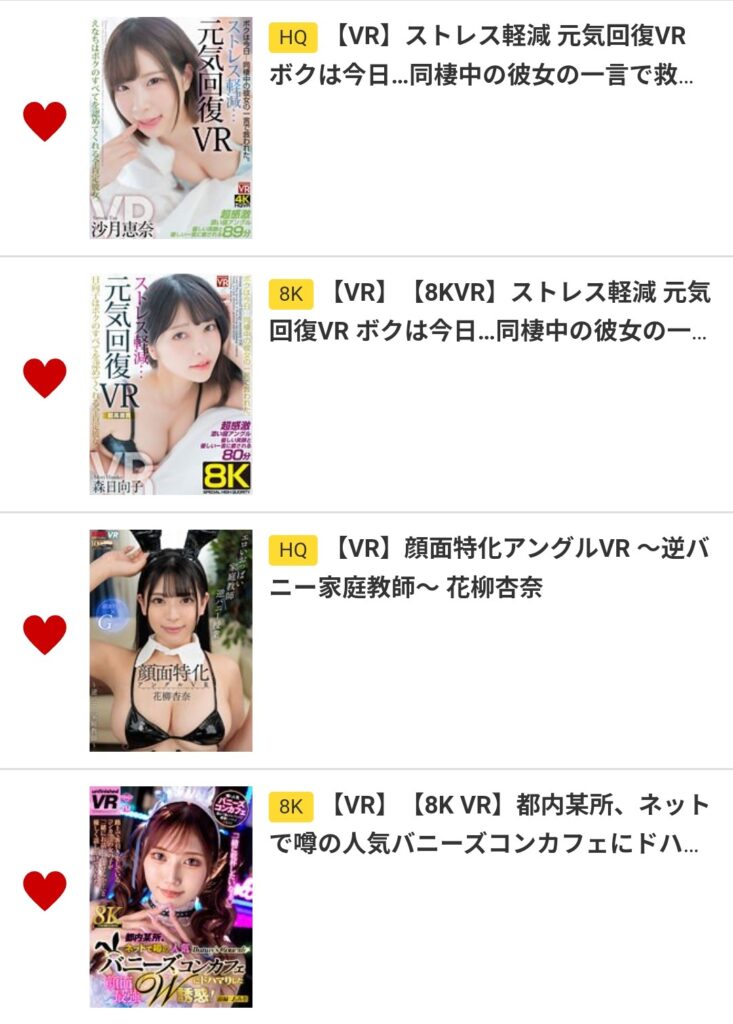Unlike the 都内某所 バニーズコンカフェ item
733x1024 pixels.
coord(44,890)
